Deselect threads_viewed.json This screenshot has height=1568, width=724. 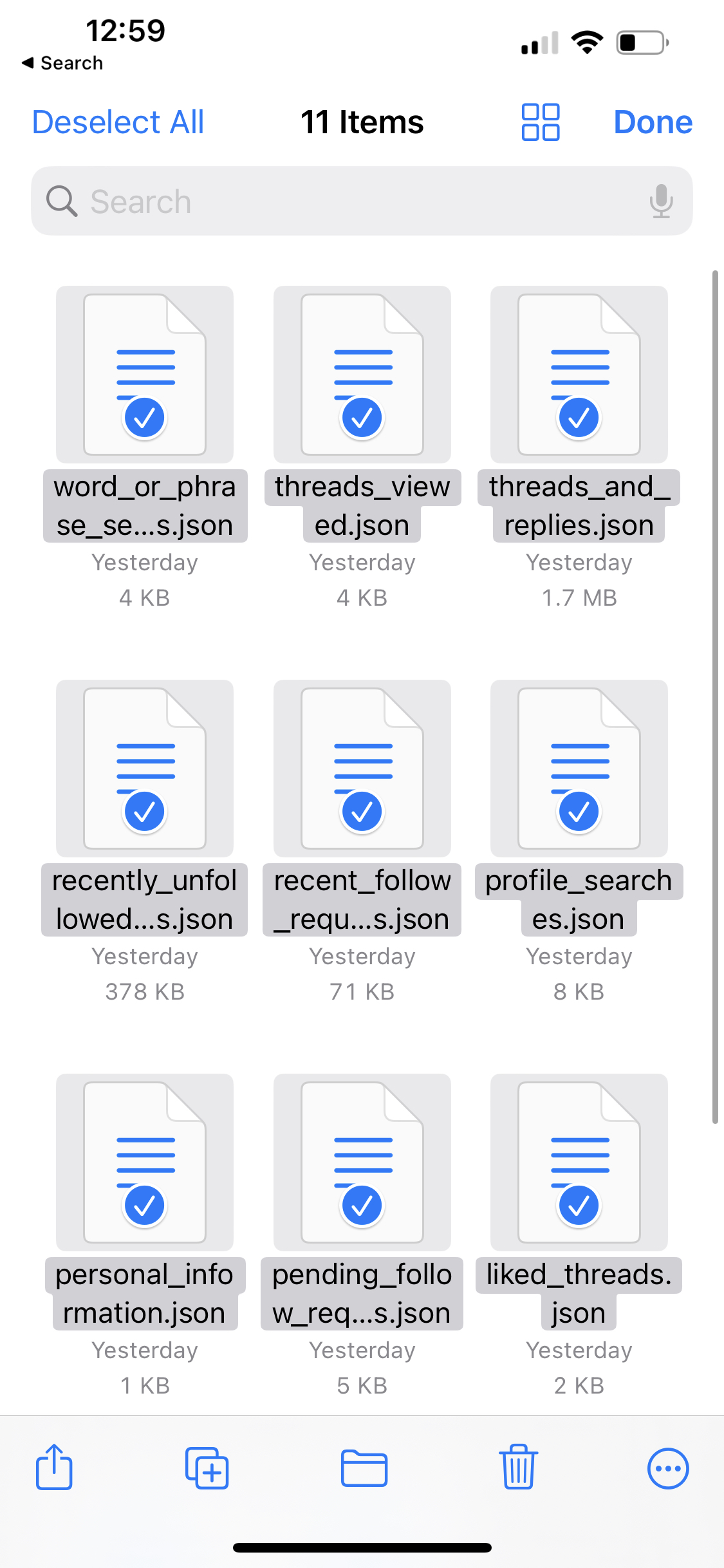pyautogui.click(x=362, y=375)
